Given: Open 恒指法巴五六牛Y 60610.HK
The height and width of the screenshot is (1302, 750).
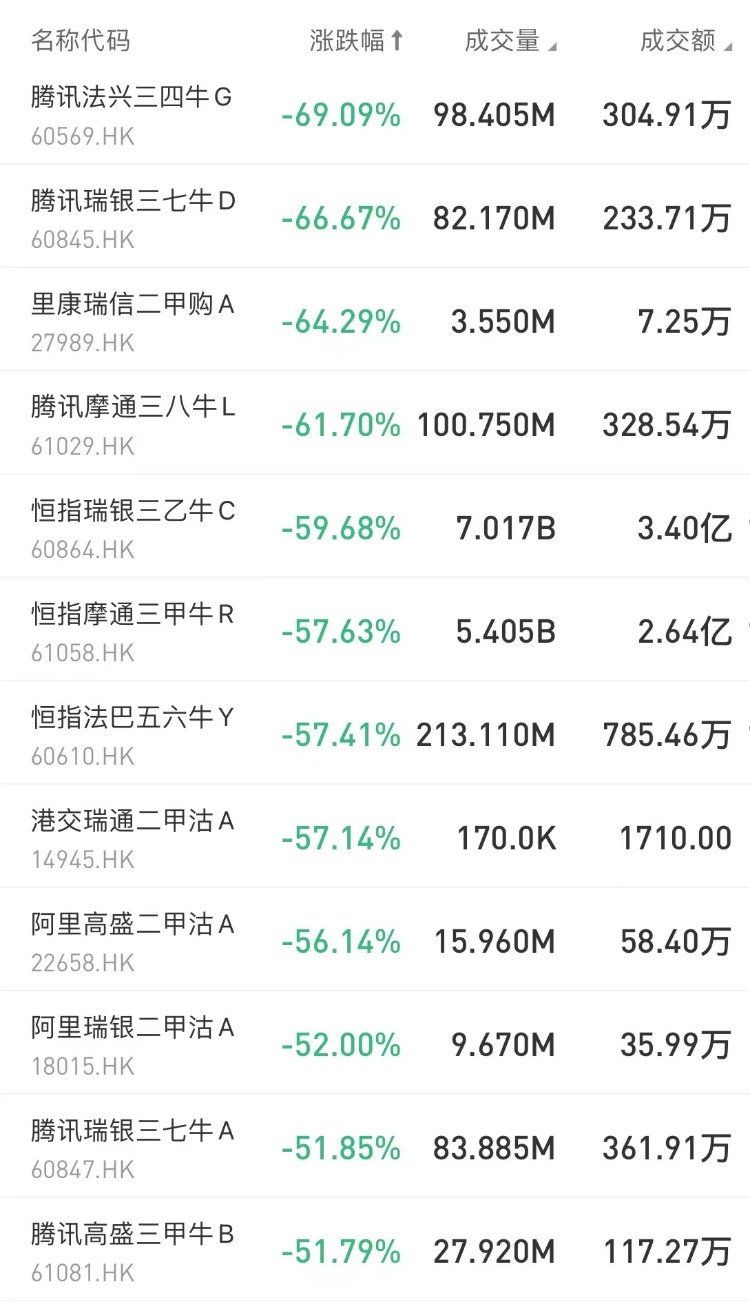Looking at the screenshot, I should 375,734.
